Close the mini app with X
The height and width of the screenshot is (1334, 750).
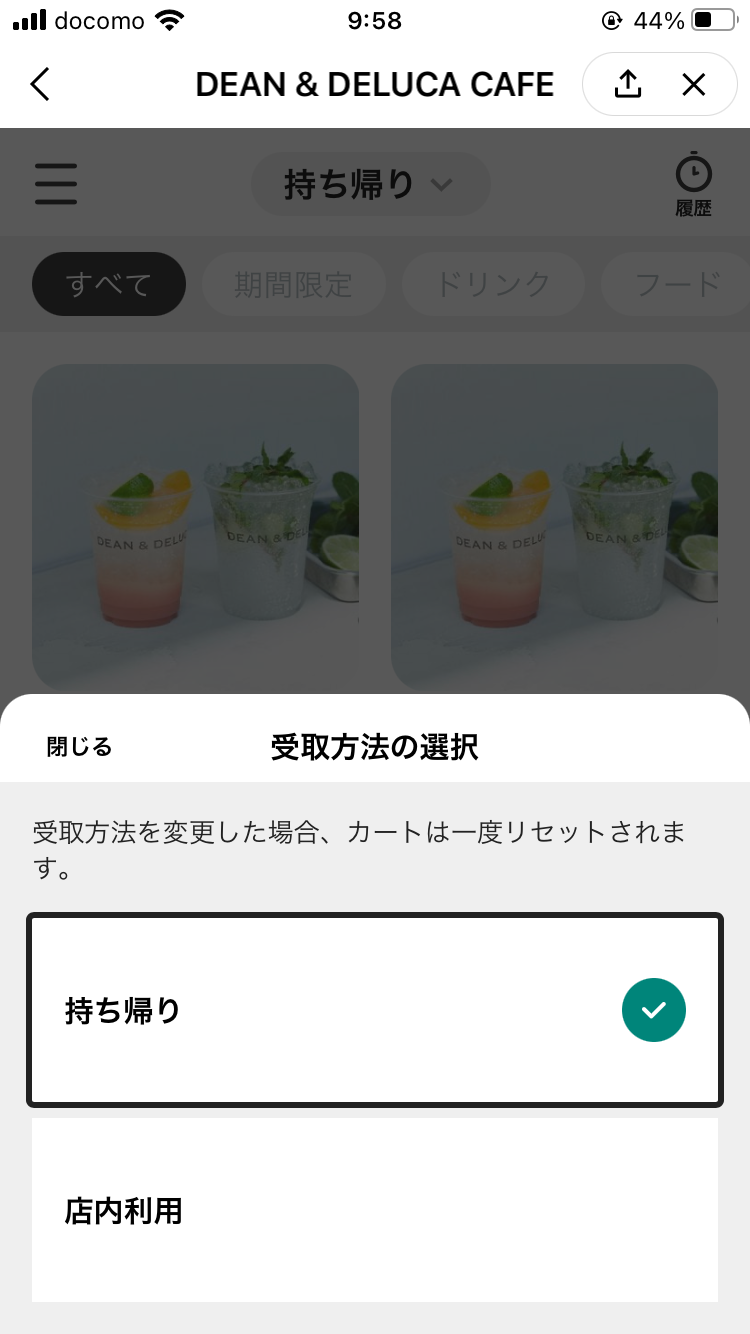(x=693, y=85)
